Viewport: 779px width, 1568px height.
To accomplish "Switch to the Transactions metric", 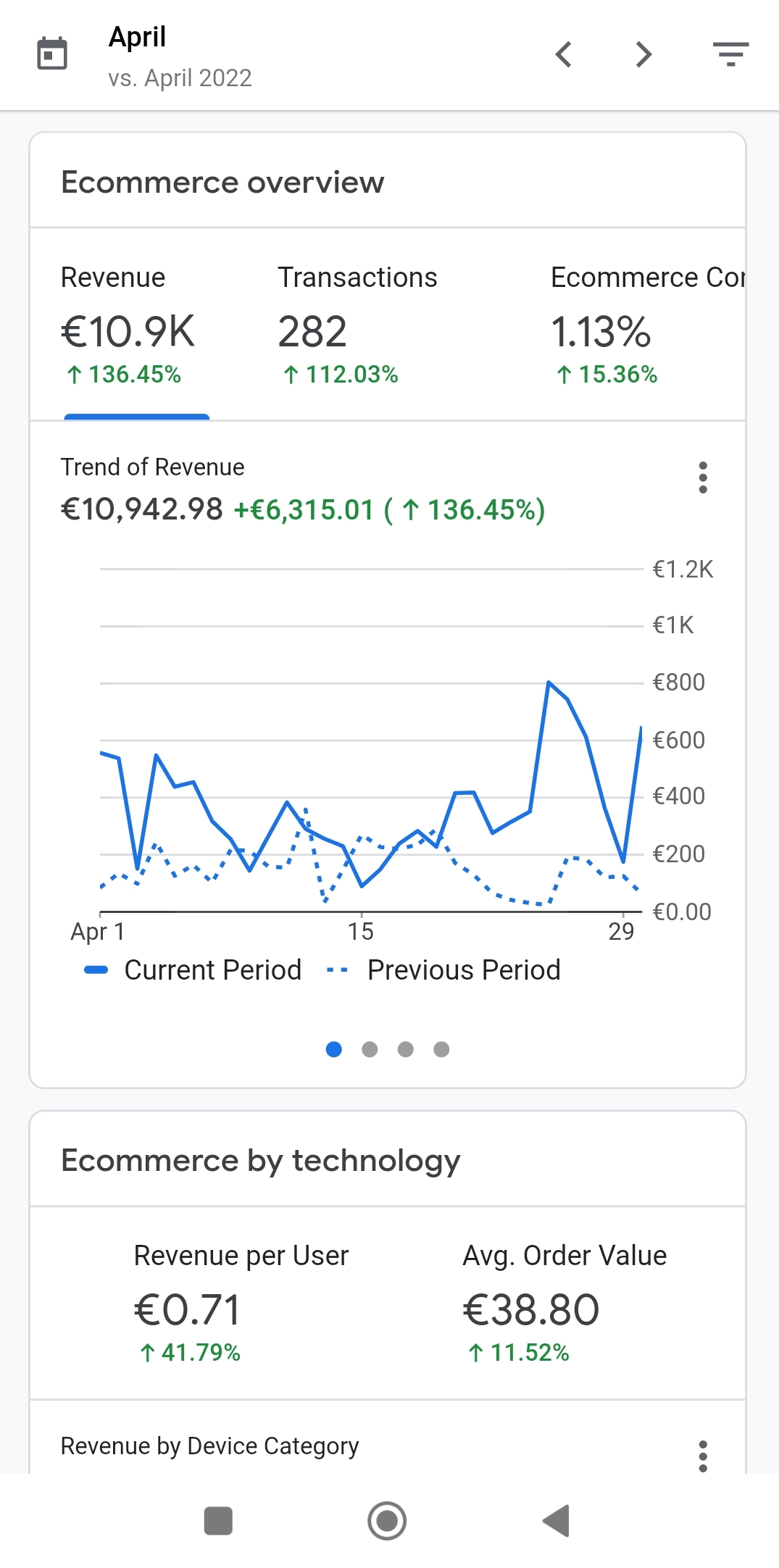I will tap(358, 326).
